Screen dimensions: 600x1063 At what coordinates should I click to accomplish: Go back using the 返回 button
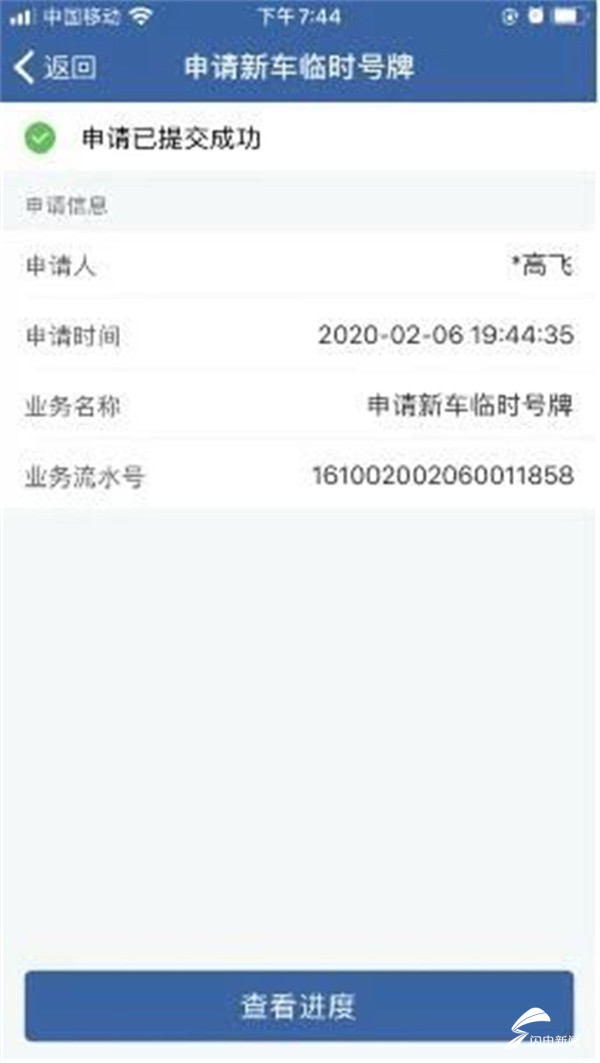click(x=56, y=68)
